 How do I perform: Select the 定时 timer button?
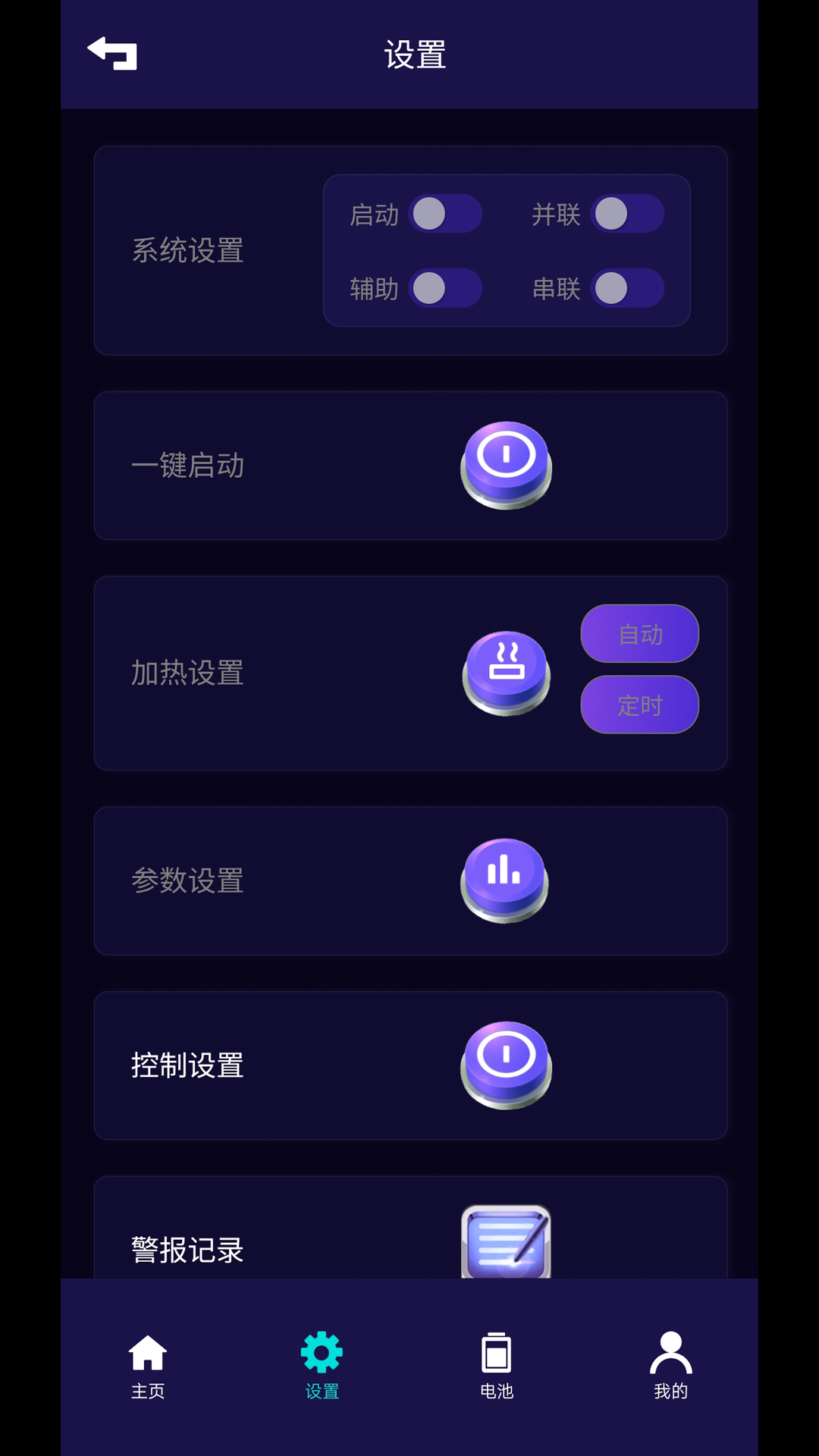(x=639, y=705)
